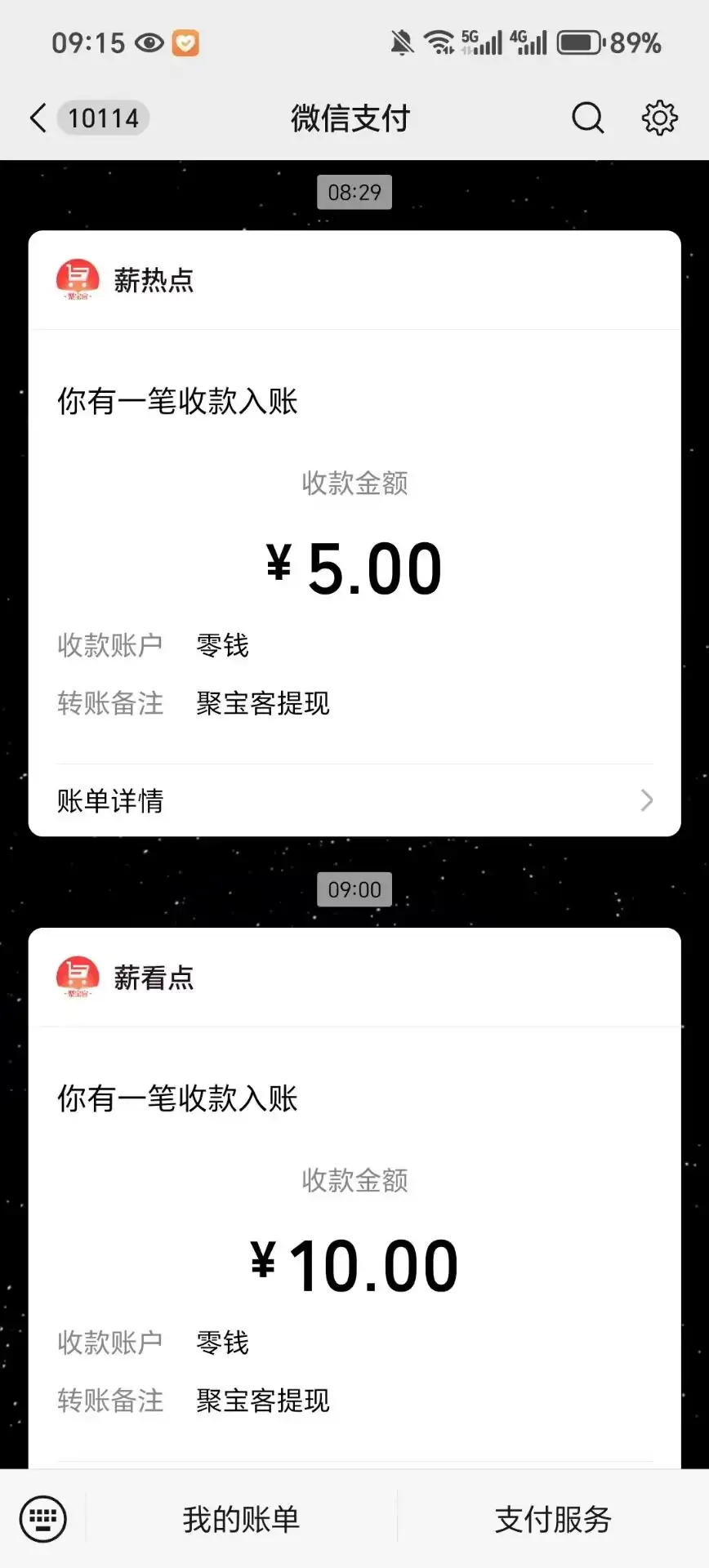Open the 薪看点 service account header
709x1568 pixels.
(x=154, y=978)
